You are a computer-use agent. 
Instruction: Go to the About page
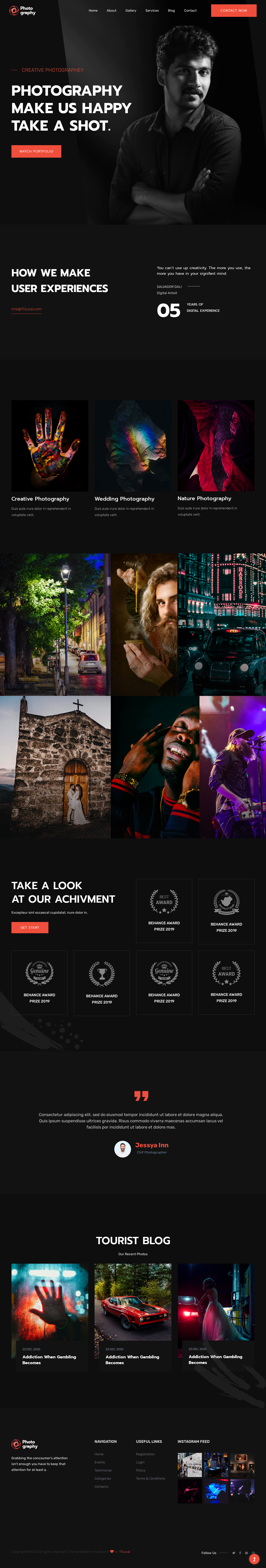tap(111, 10)
